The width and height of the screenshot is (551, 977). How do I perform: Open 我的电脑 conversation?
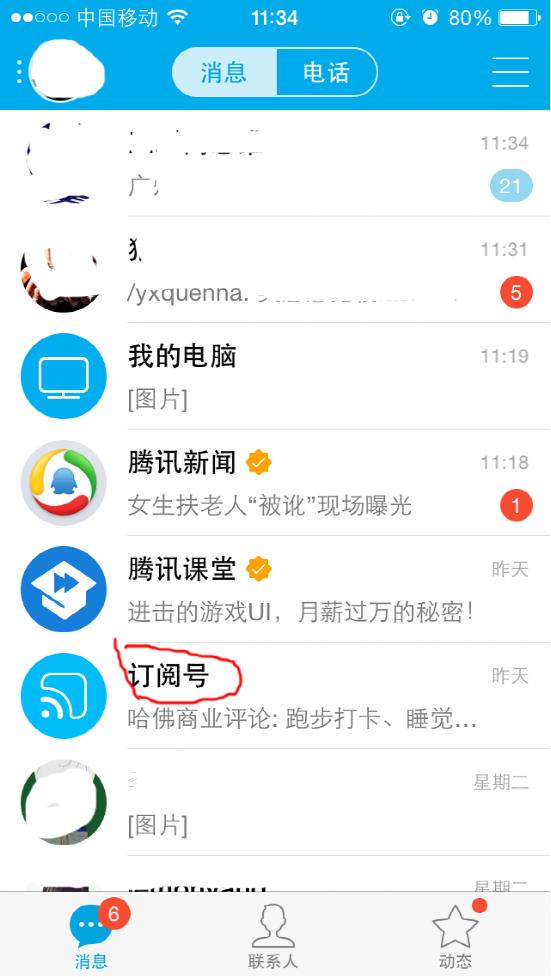276,376
